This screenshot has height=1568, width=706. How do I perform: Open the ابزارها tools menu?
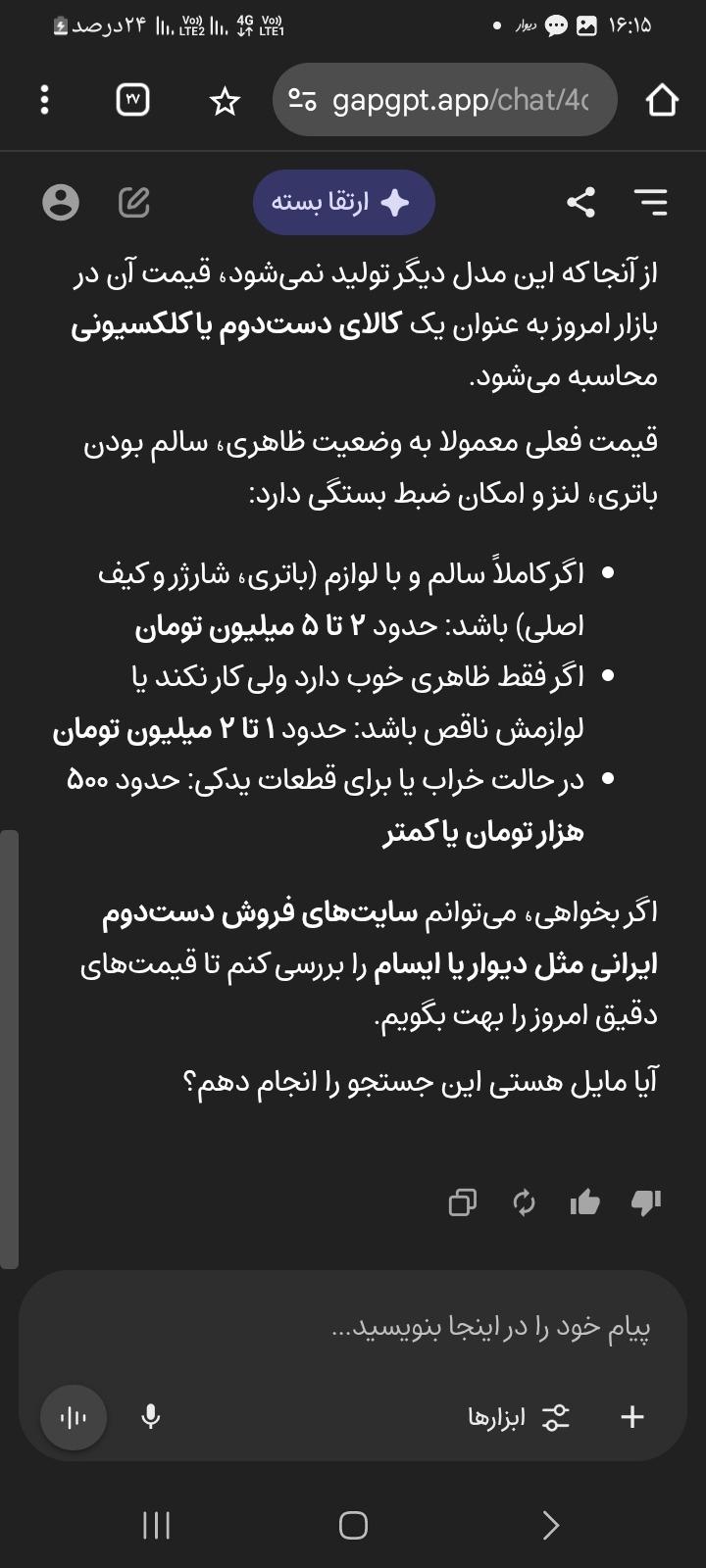coord(520,1417)
